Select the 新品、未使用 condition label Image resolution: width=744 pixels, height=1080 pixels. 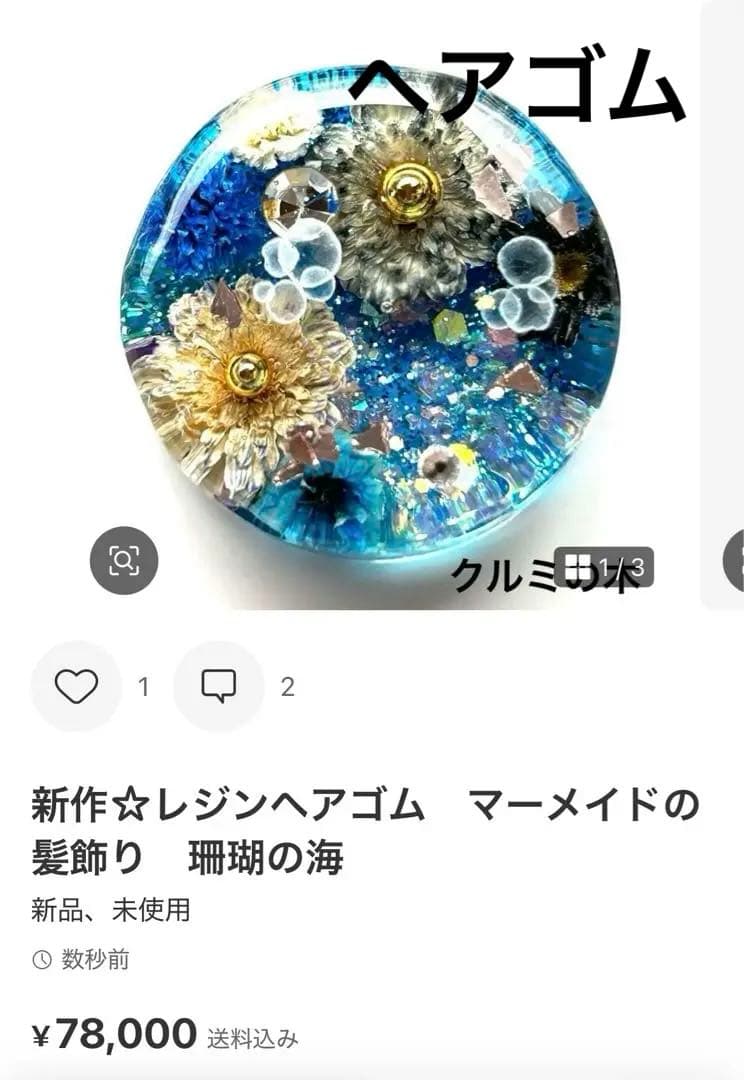click(110, 910)
